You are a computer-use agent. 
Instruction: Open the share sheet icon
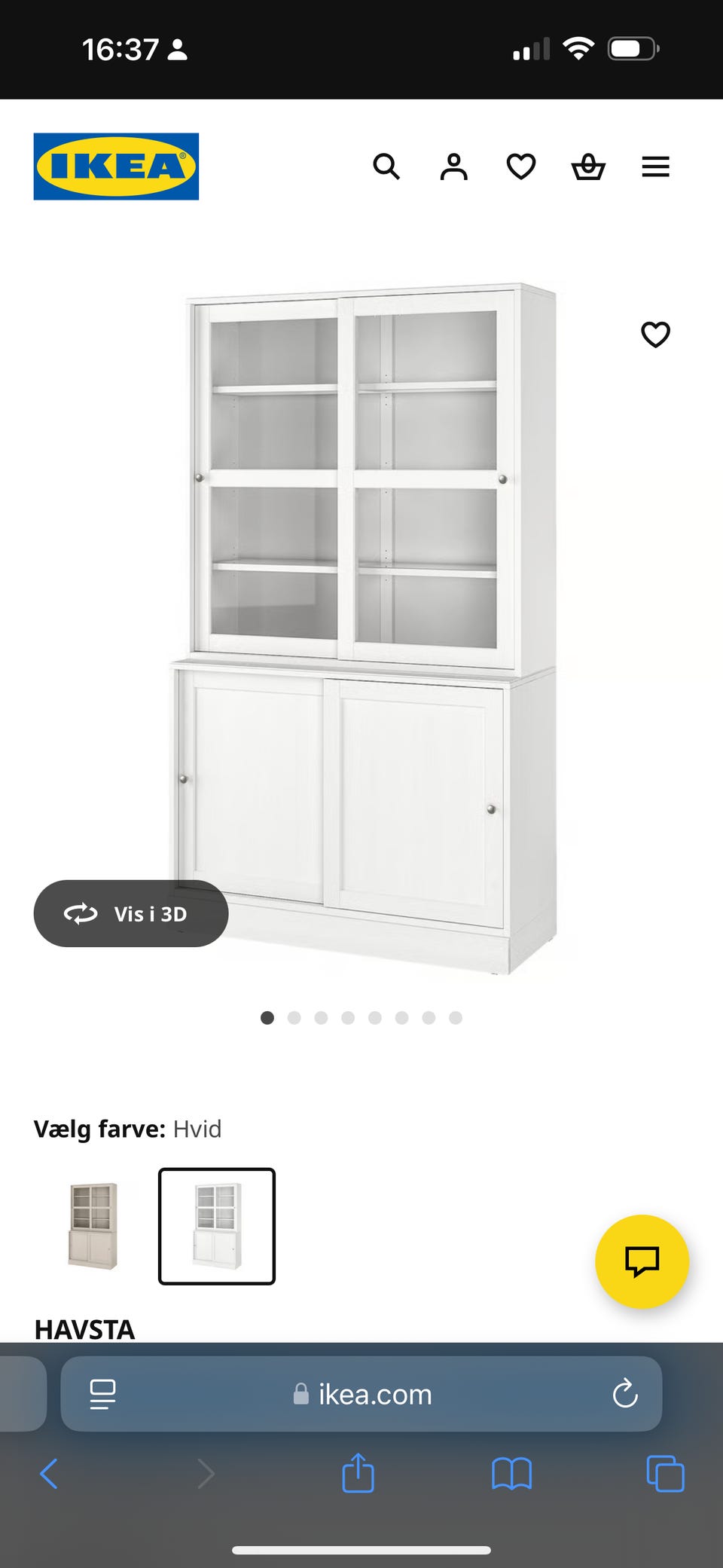358,1475
